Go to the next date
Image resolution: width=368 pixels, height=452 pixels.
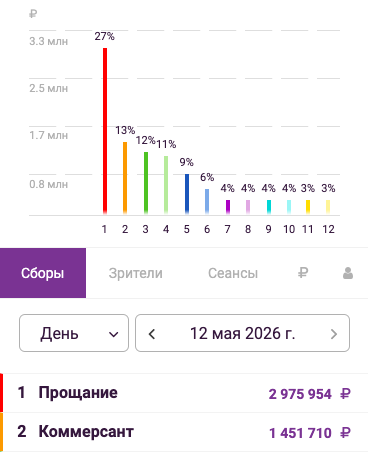pos(333,334)
